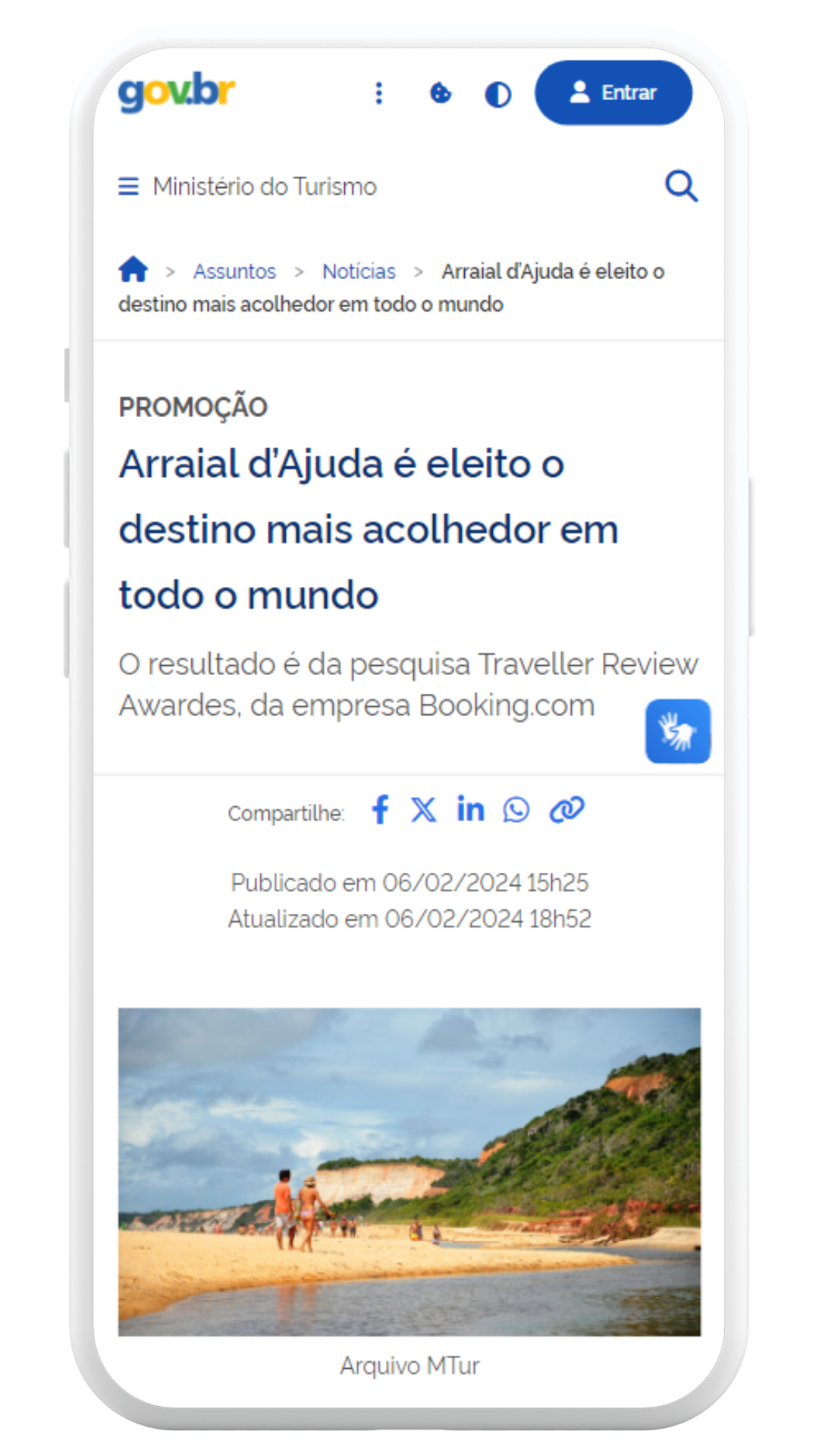Toggle high contrast mode

[498, 94]
